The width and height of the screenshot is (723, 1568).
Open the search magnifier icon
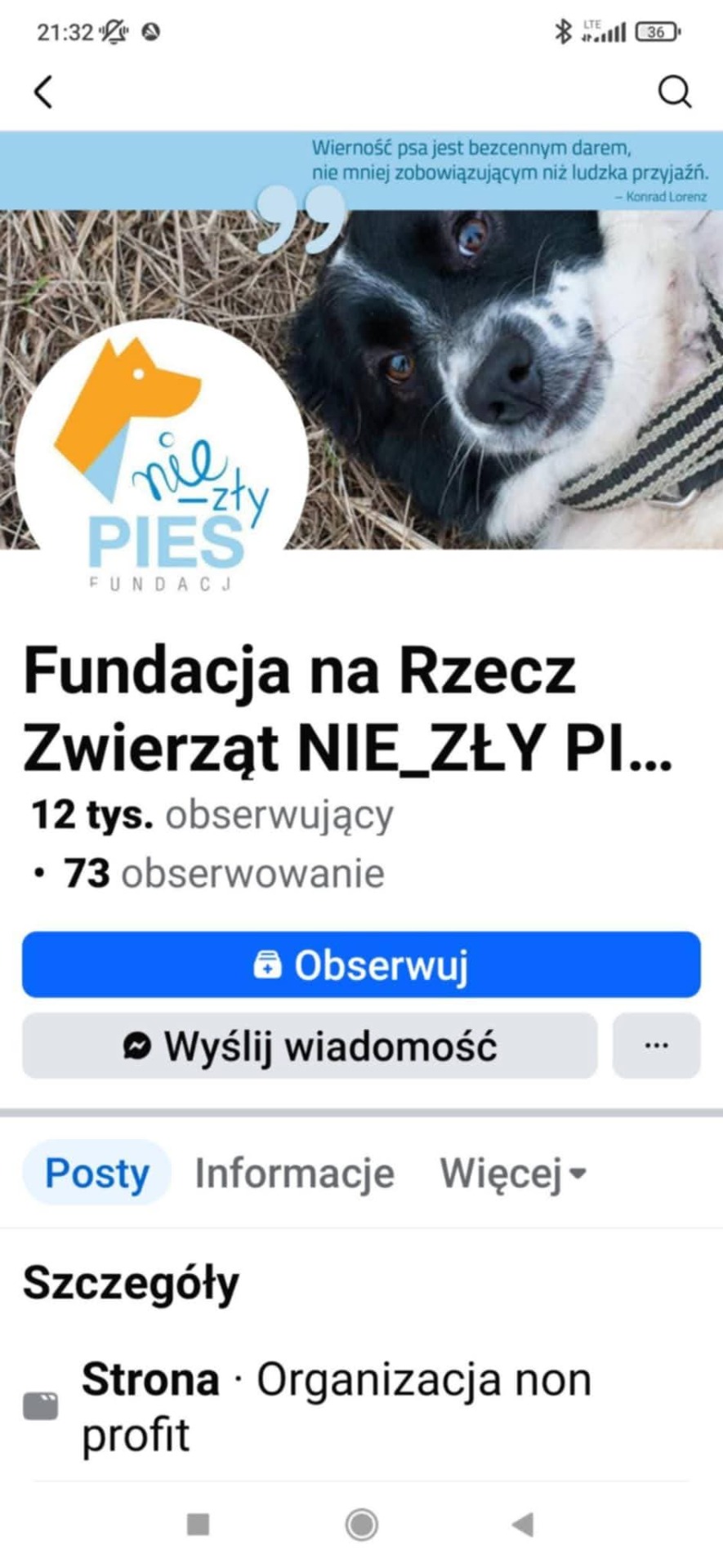pos(675,92)
